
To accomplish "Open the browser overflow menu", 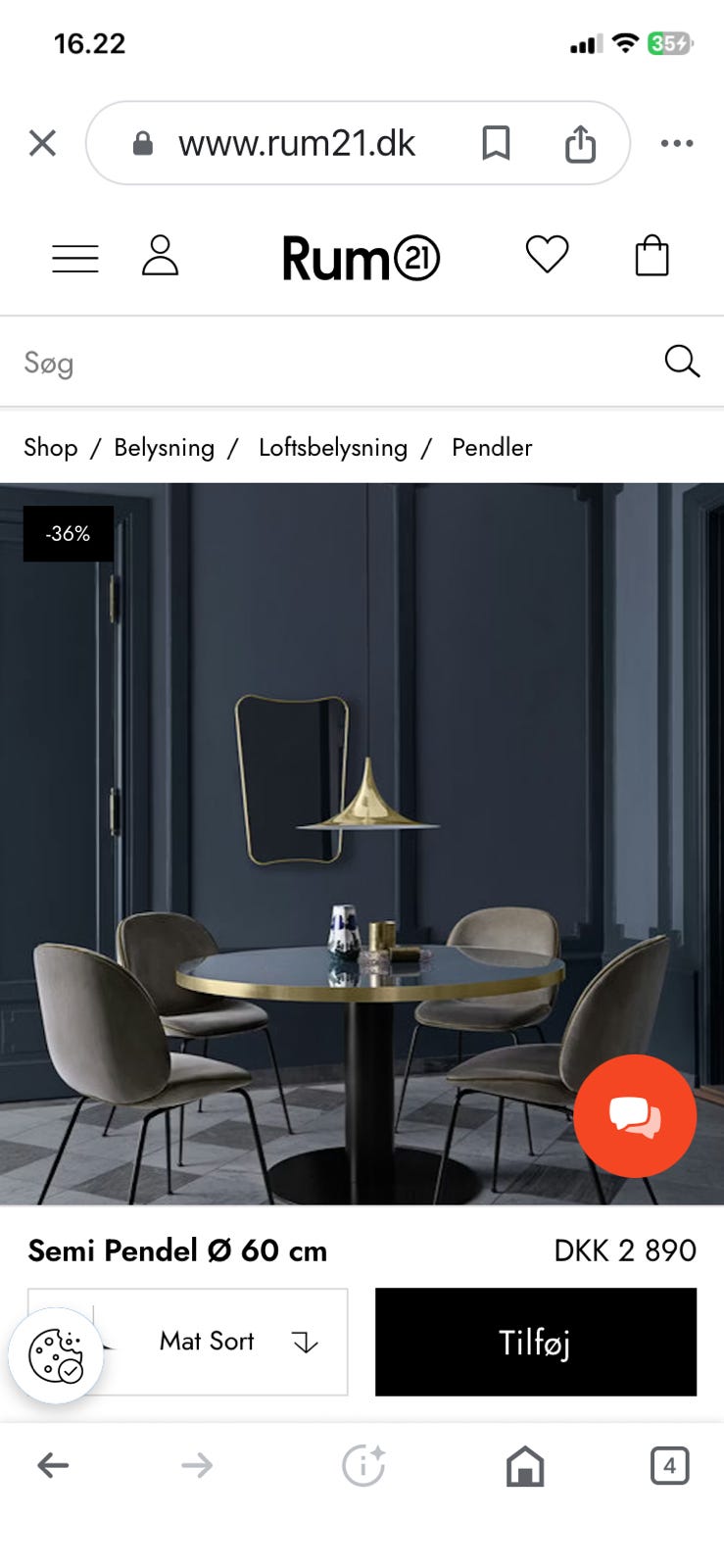I will click(678, 143).
